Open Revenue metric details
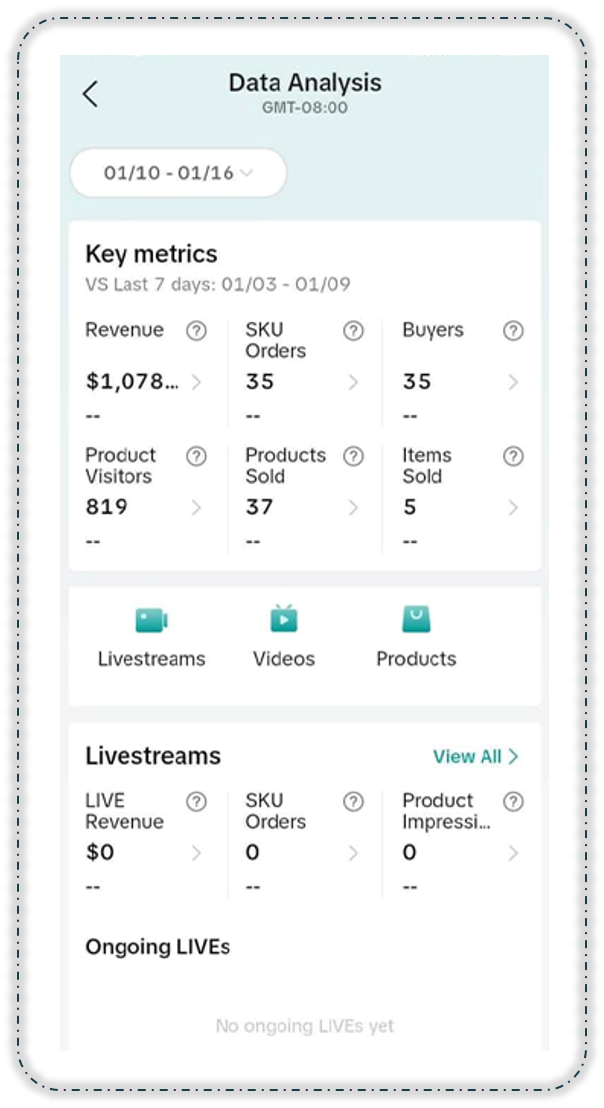This screenshot has height=1108, width=604. tap(196, 382)
